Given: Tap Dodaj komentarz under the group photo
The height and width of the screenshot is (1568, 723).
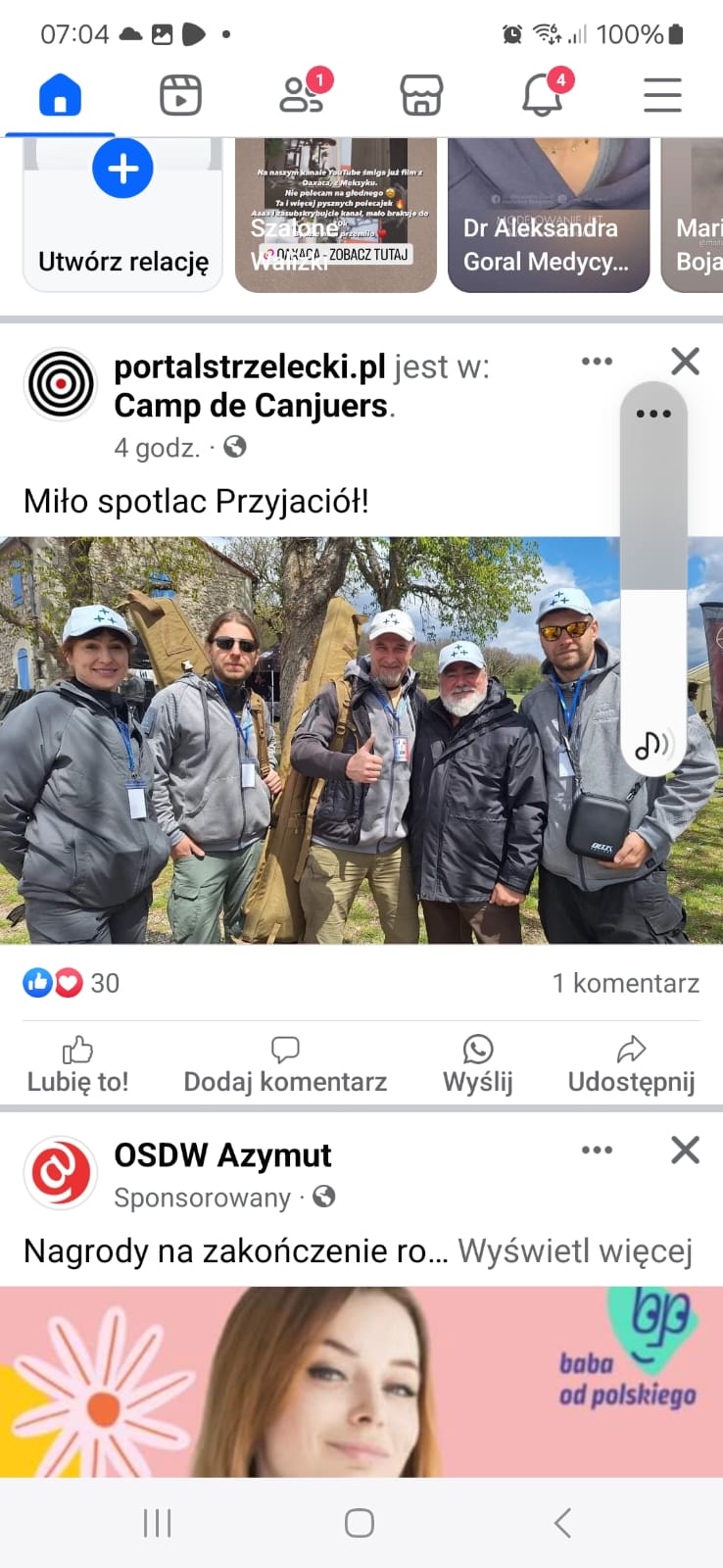Looking at the screenshot, I should [x=285, y=1064].
